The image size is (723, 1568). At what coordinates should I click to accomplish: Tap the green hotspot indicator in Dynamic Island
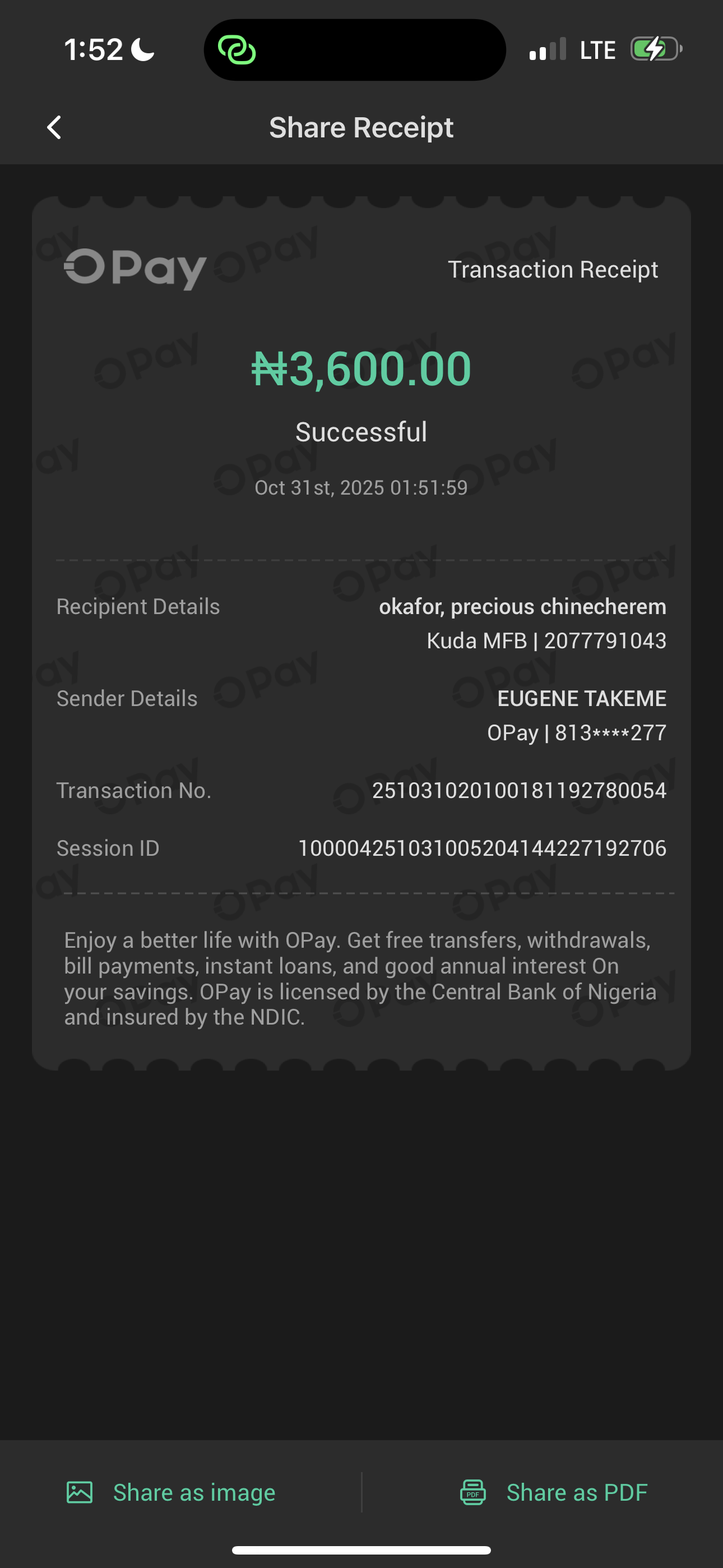pyautogui.click(x=237, y=50)
